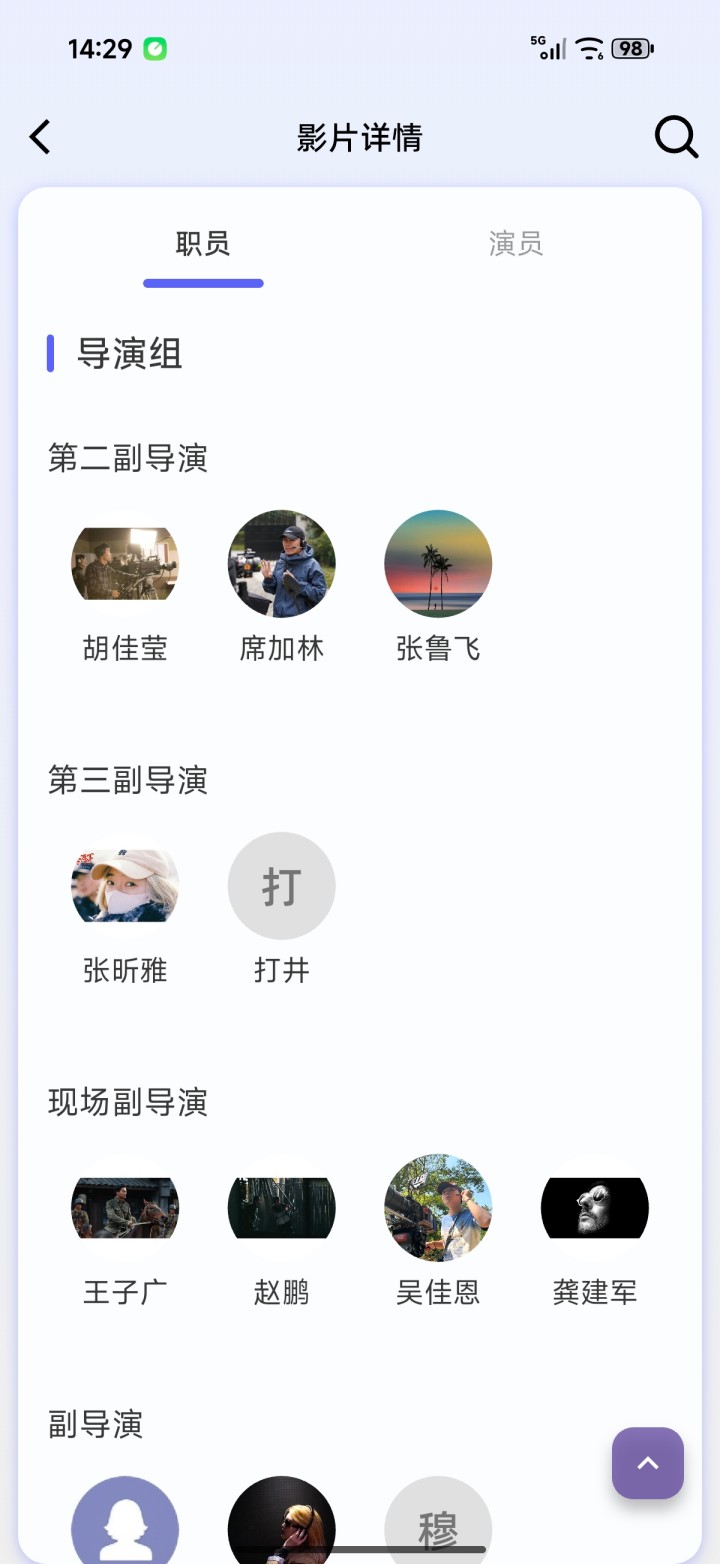Image resolution: width=720 pixels, height=1564 pixels.
Task: Tap 王子广's name under 现场副导演
Action: pyautogui.click(x=124, y=1291)
